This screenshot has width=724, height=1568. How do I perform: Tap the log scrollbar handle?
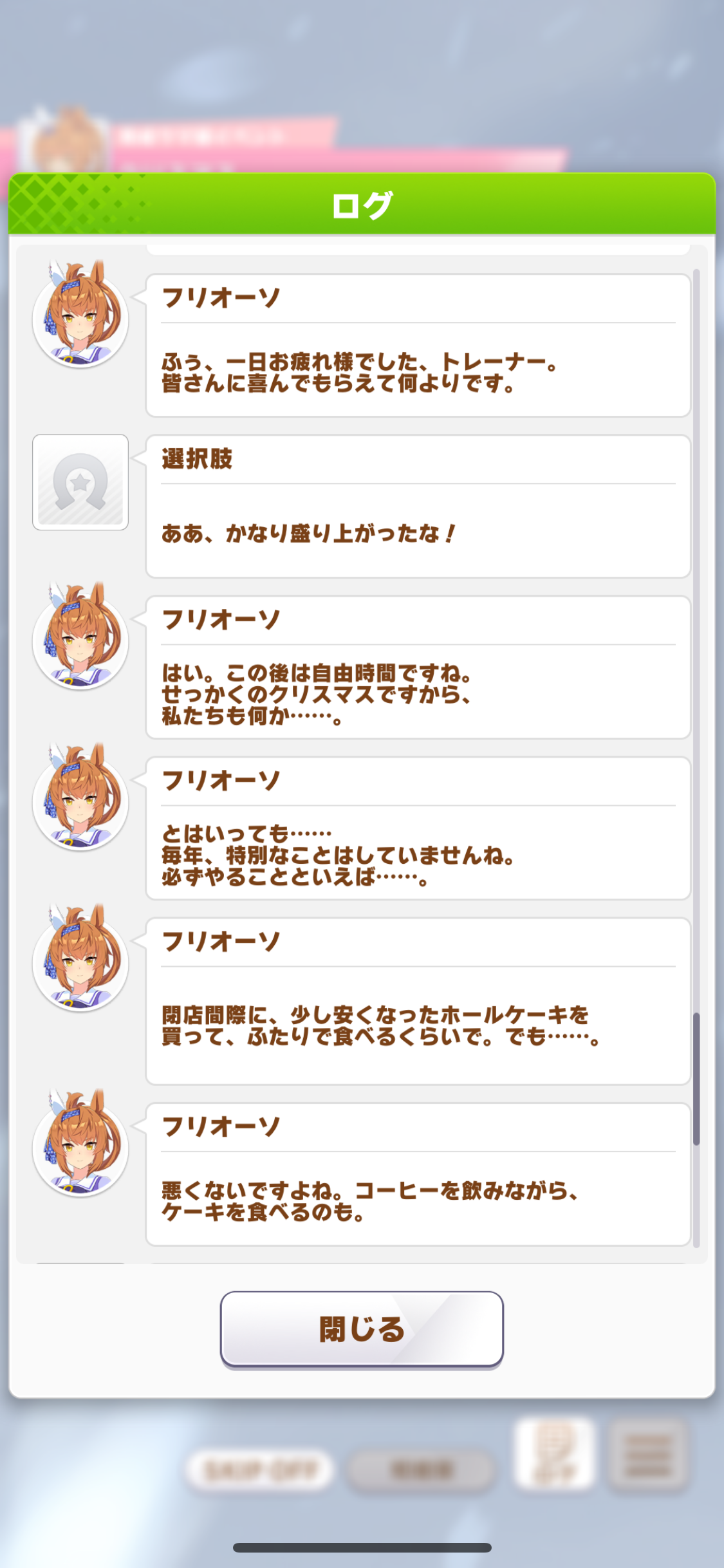click(696, 1079)
